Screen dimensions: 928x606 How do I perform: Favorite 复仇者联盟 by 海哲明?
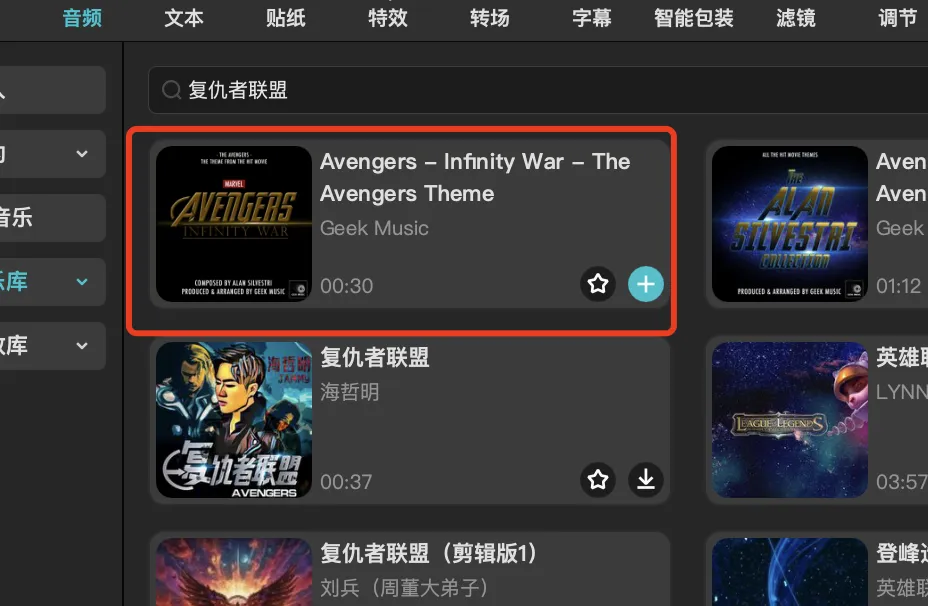[x=598, y=481]
